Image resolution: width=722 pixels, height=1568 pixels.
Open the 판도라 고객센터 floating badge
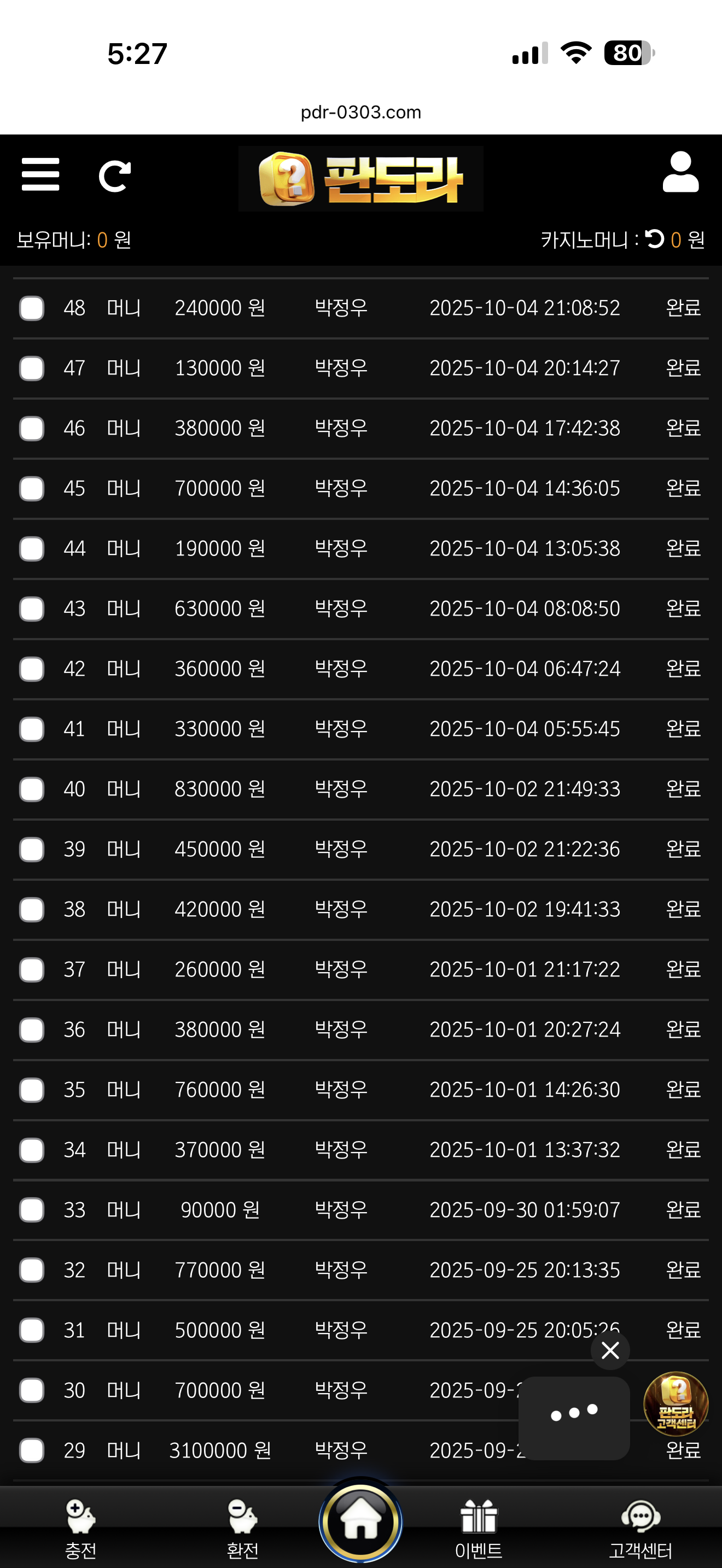pyautogui.click(x=676, y=1403)
